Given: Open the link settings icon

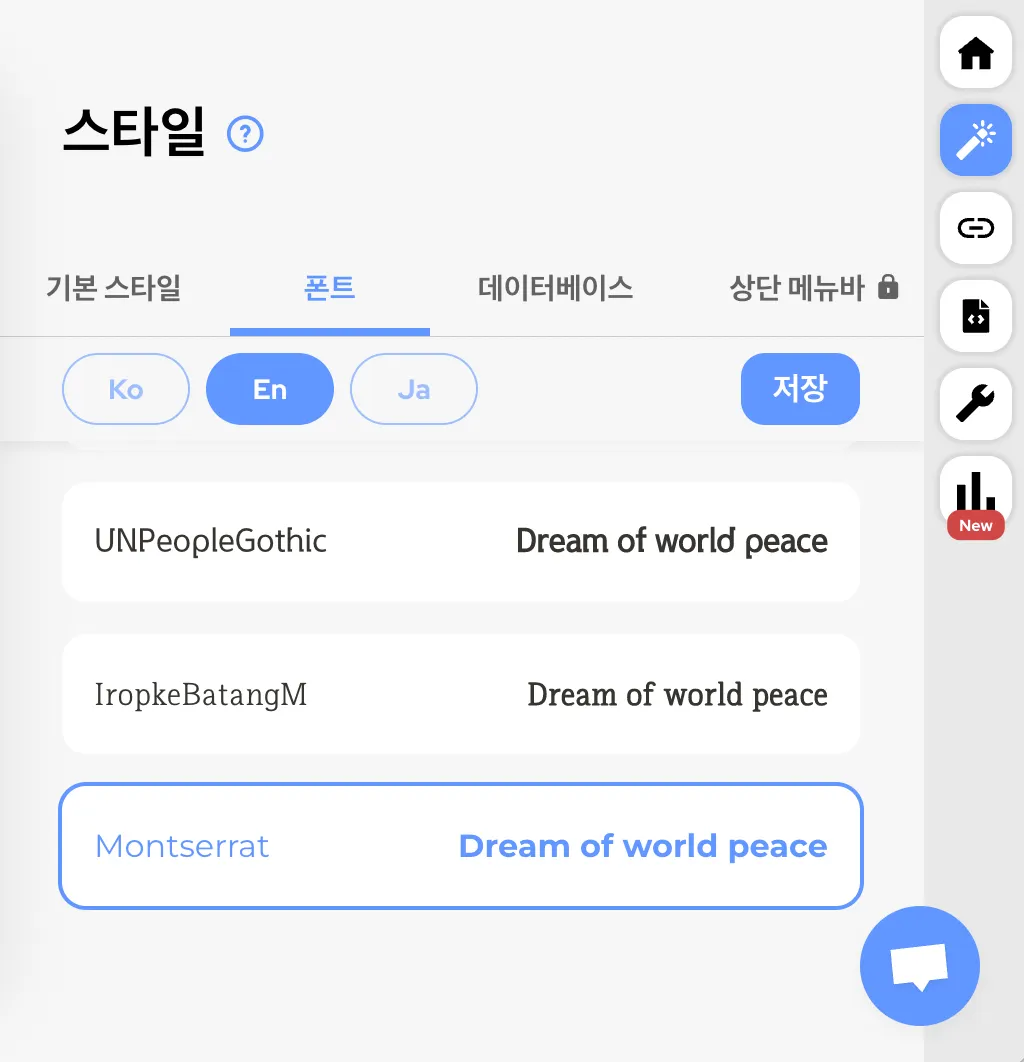Looking at the screenshot, I should point(975,228).
